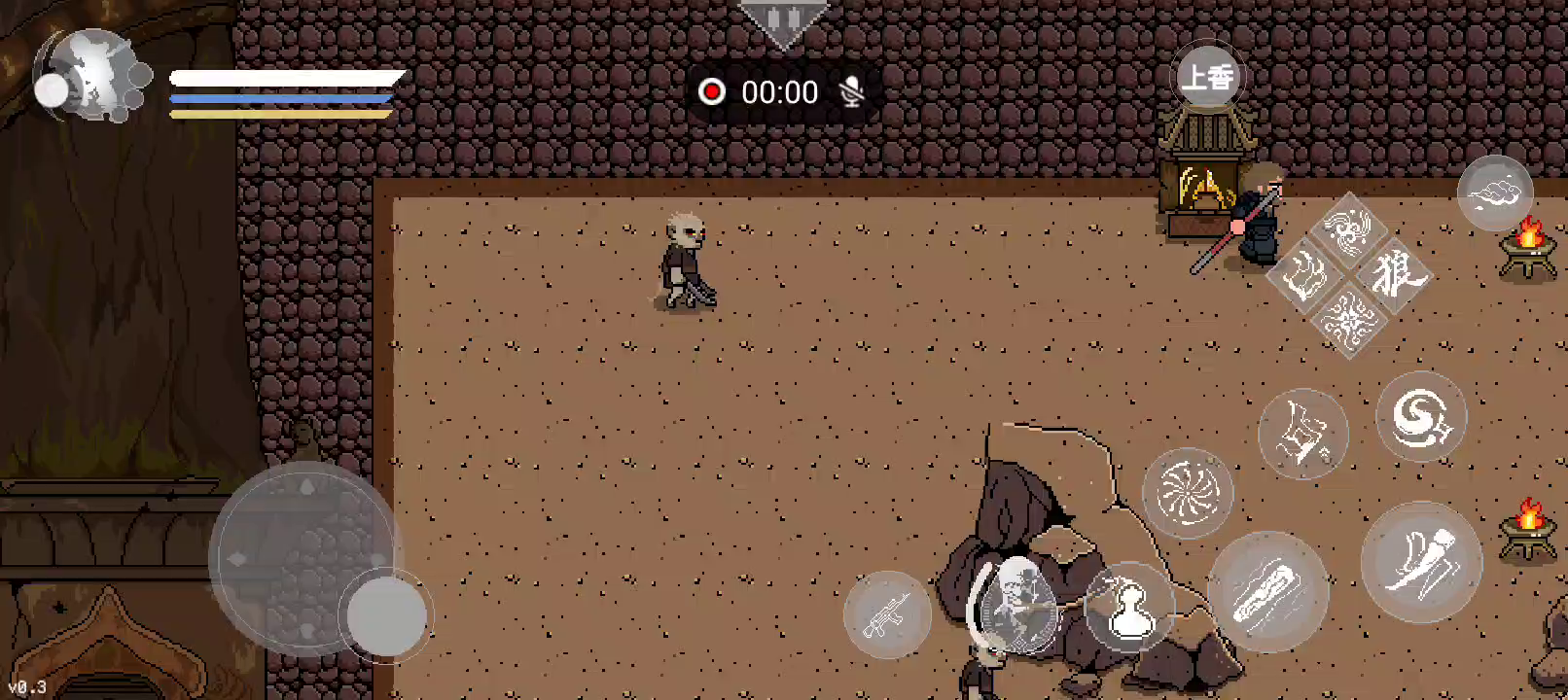Fire the rifle weapon button
Image resolution: width=1568 pixels, height=700 pixels.
pos(887,614)
